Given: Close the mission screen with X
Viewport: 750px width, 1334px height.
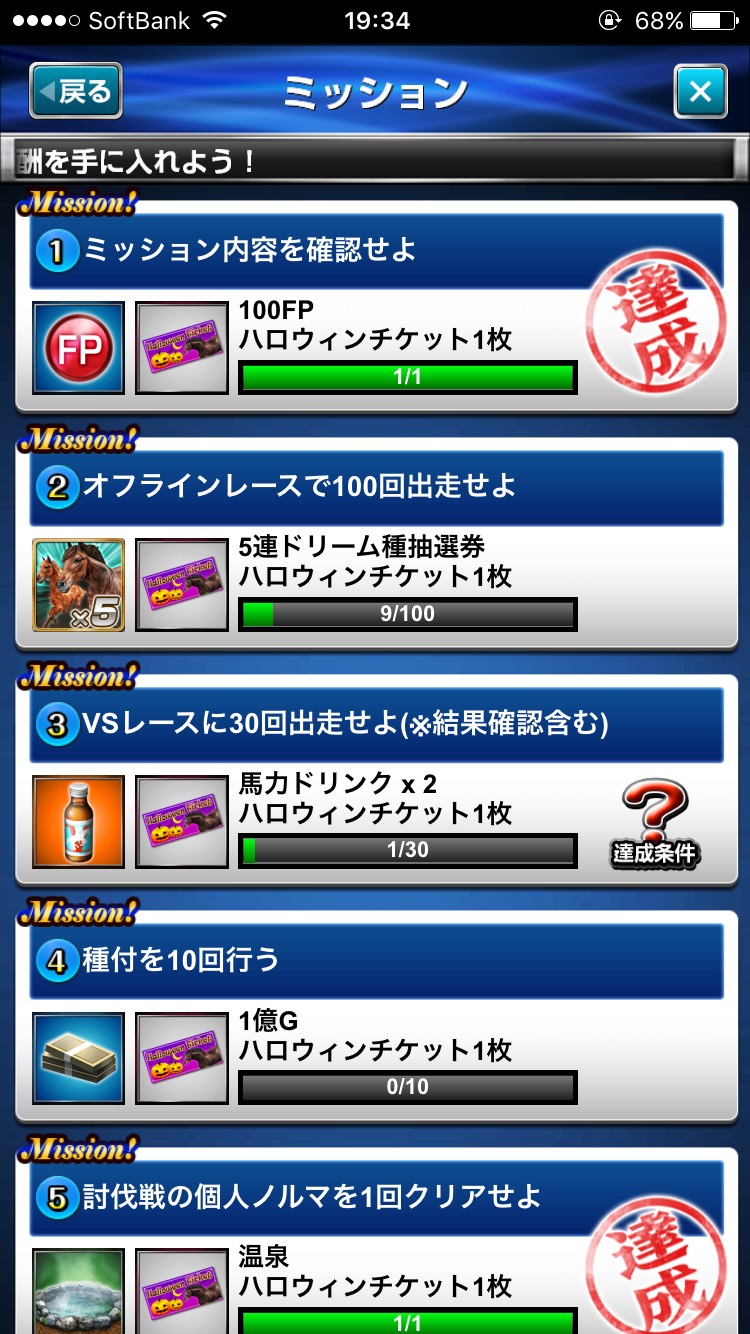Looking at the screenshot, I should pyautogui.click(x=700, y=92).
